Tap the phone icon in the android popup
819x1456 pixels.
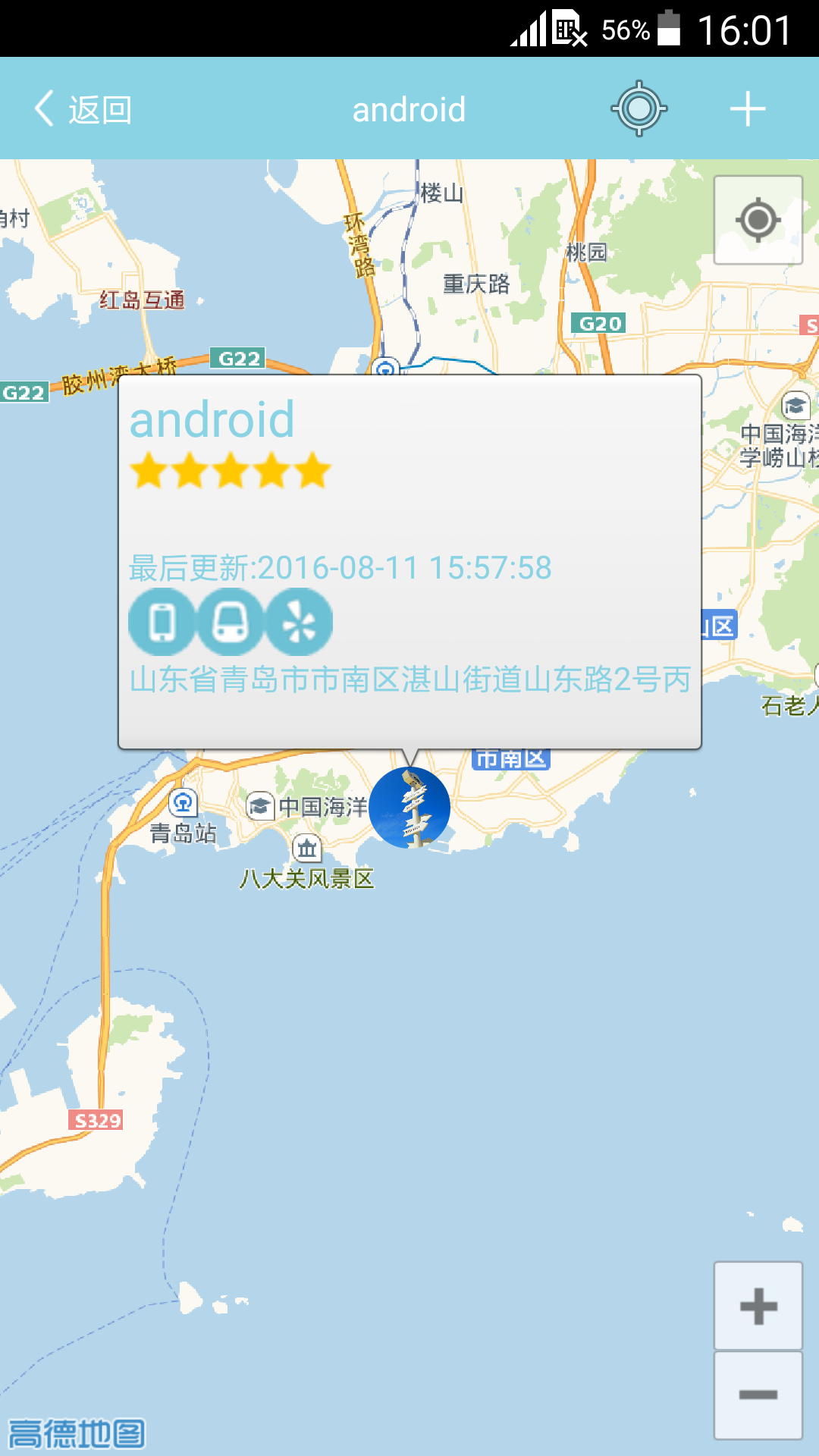(x=162, y=622)
